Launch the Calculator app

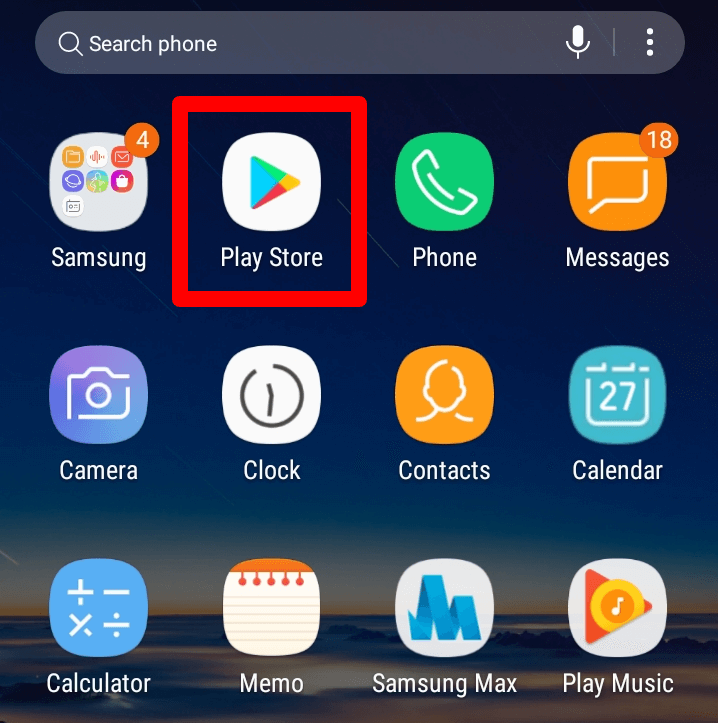point(98,608)
